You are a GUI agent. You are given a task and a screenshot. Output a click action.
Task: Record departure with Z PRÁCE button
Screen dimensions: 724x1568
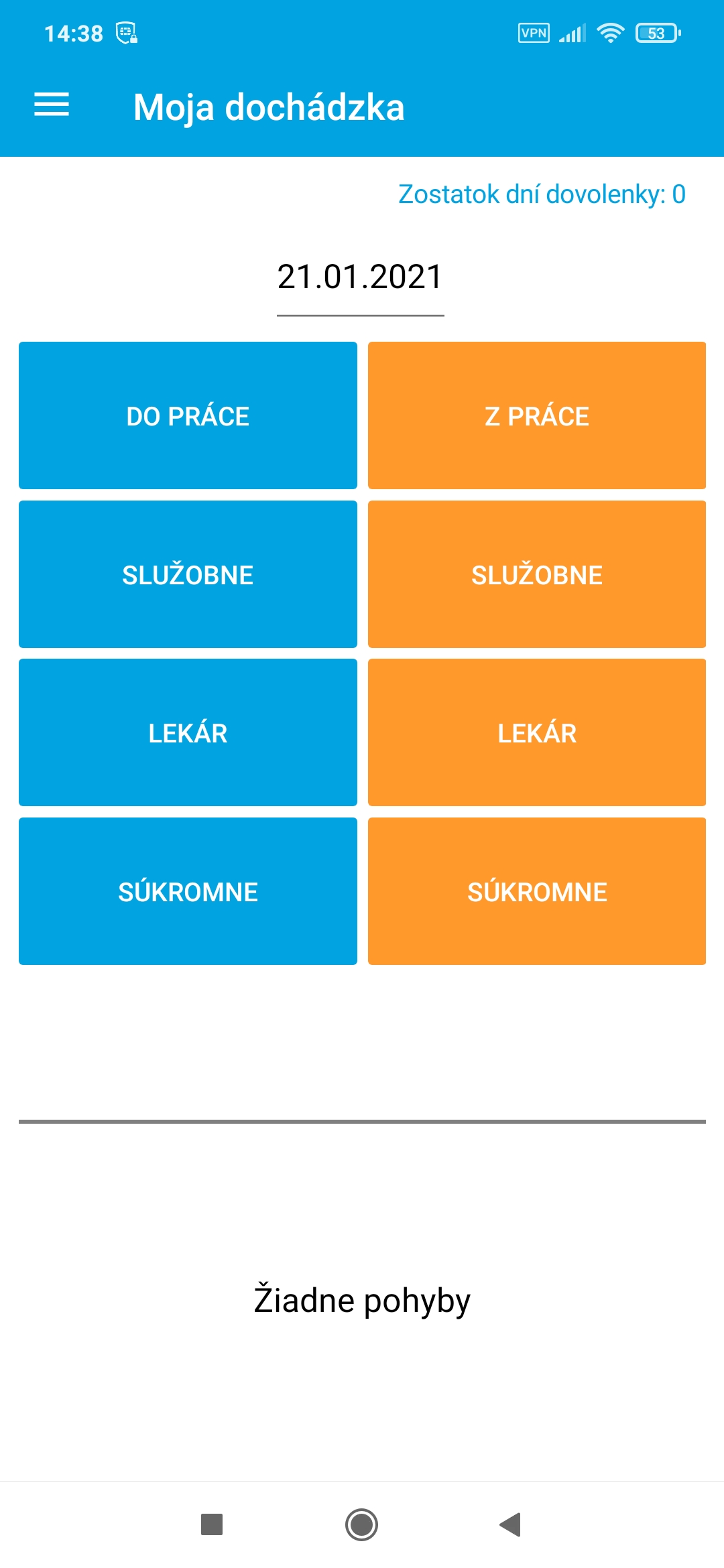[537, 415]
